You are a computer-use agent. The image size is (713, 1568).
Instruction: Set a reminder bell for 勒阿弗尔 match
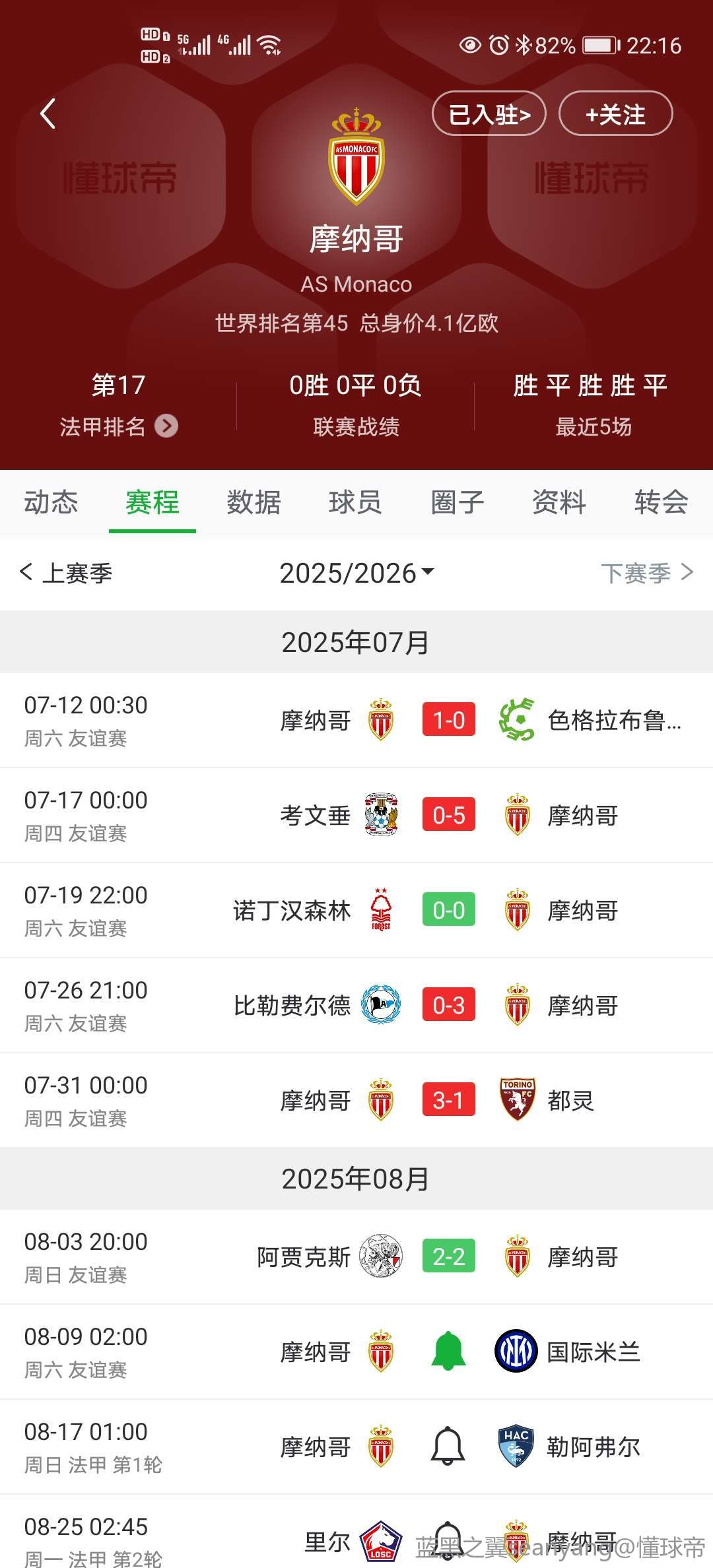[x=448, y=1446]
